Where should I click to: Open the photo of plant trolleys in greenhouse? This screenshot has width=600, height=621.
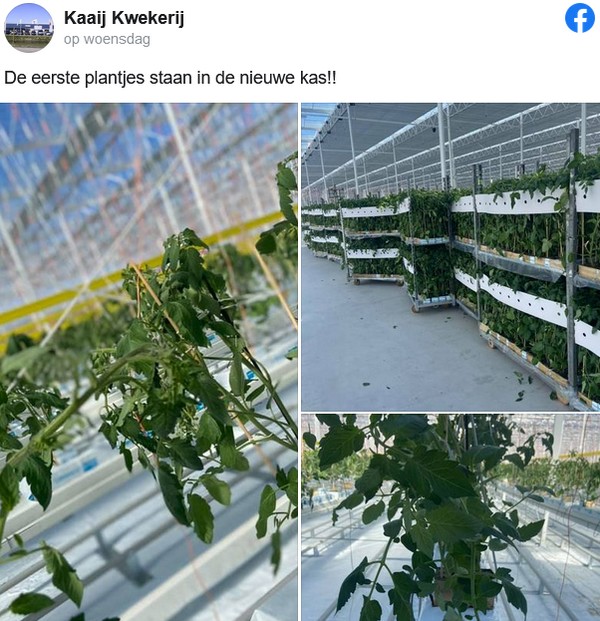[450, 256]
